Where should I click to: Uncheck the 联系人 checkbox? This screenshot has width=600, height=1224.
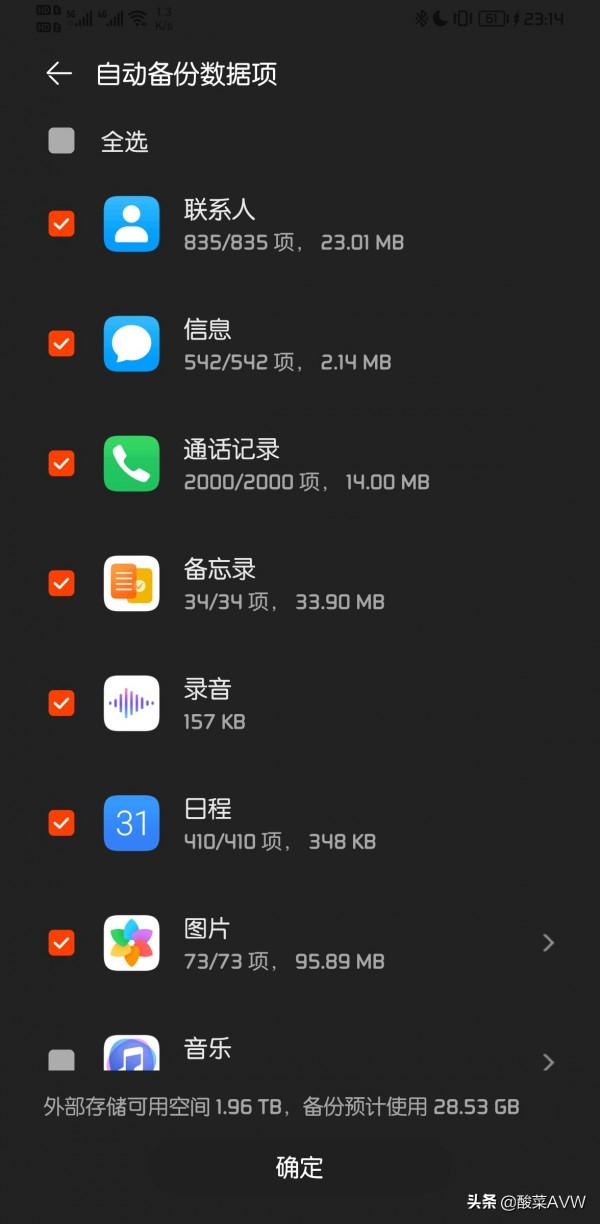click(x=62, y=223)
